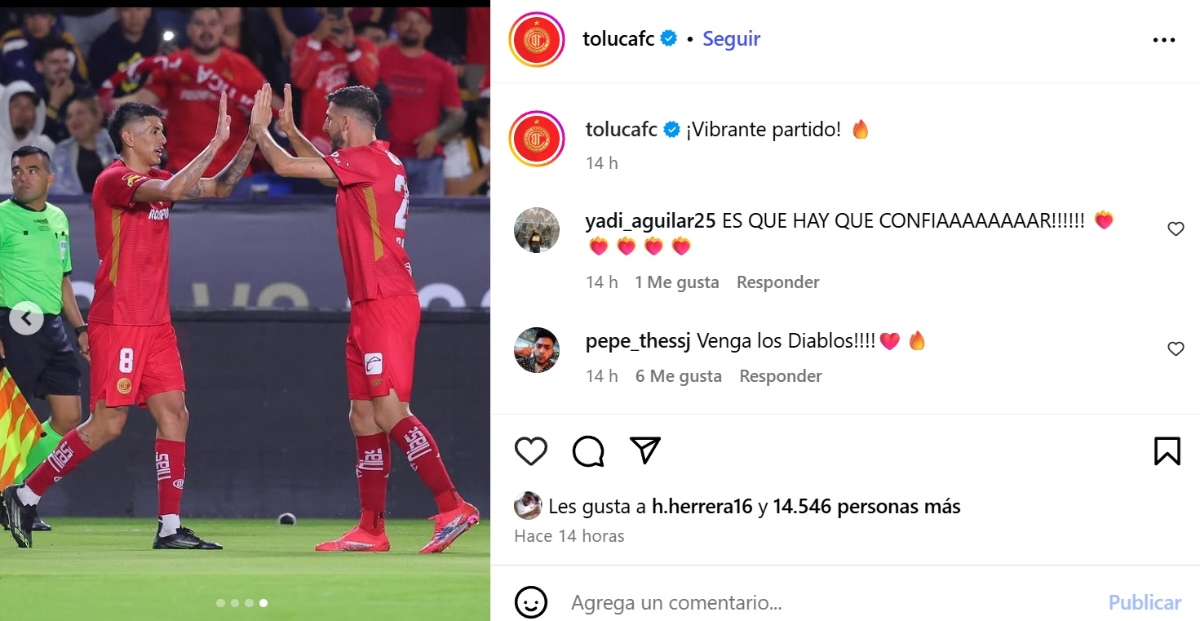Like the post with the heart icon

pos(531,451)
